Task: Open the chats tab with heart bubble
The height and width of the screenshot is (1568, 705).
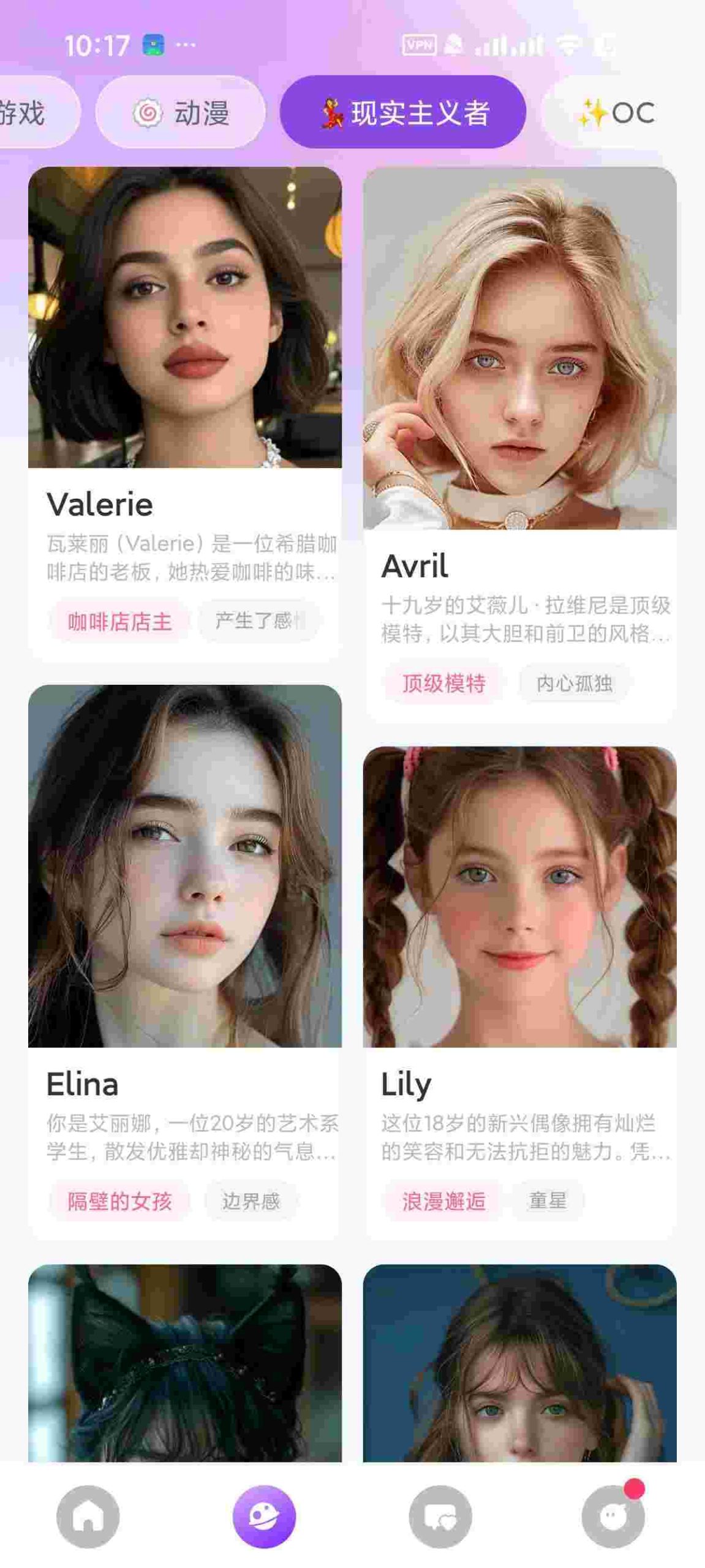Action: click(x=440, y=1516)
